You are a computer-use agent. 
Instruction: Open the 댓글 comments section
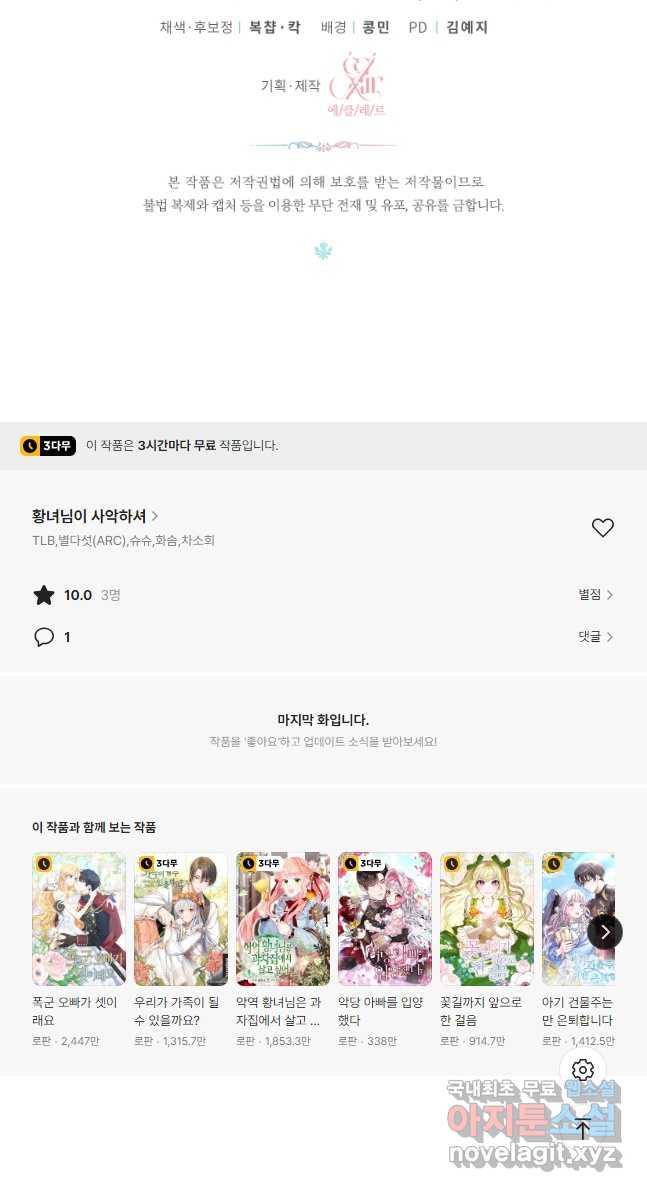pyautogui.click(x=595, y=636)
